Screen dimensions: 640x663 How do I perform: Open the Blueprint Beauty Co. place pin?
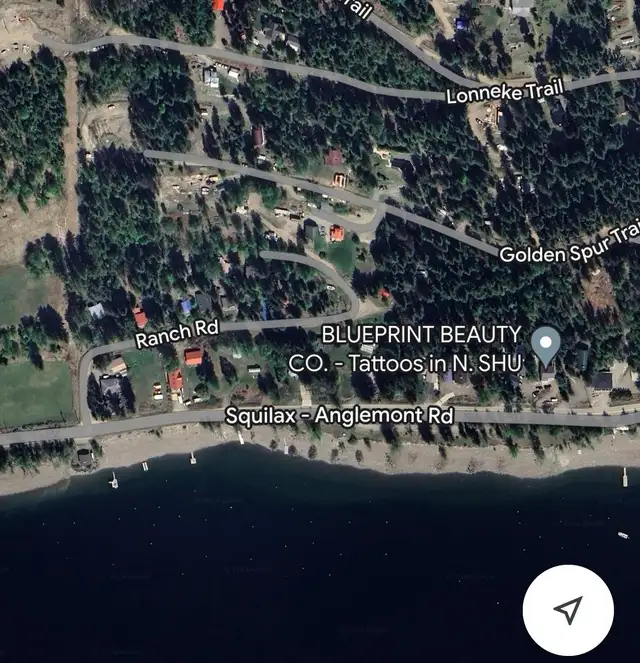point(545,345)
